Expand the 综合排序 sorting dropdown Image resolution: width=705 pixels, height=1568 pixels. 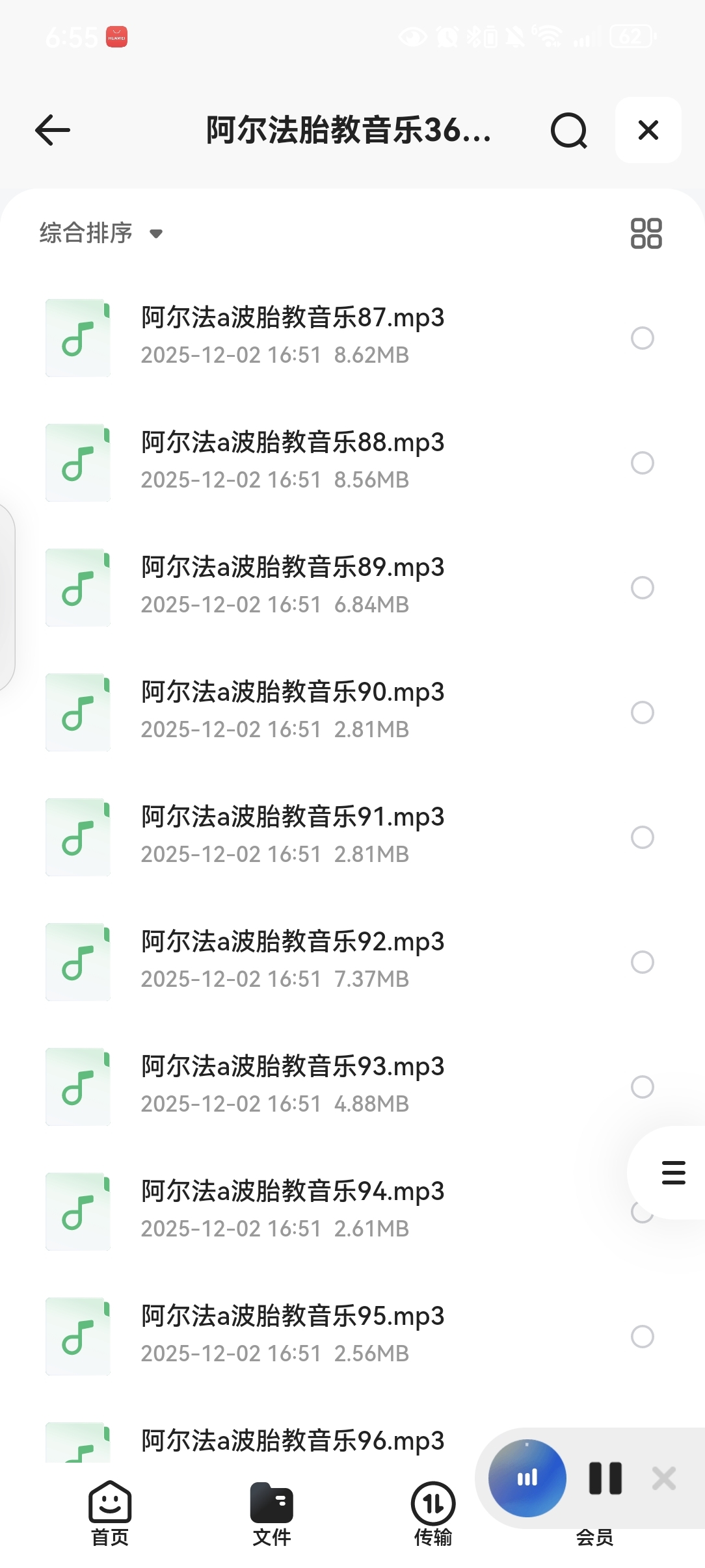(x=101, y=233)
